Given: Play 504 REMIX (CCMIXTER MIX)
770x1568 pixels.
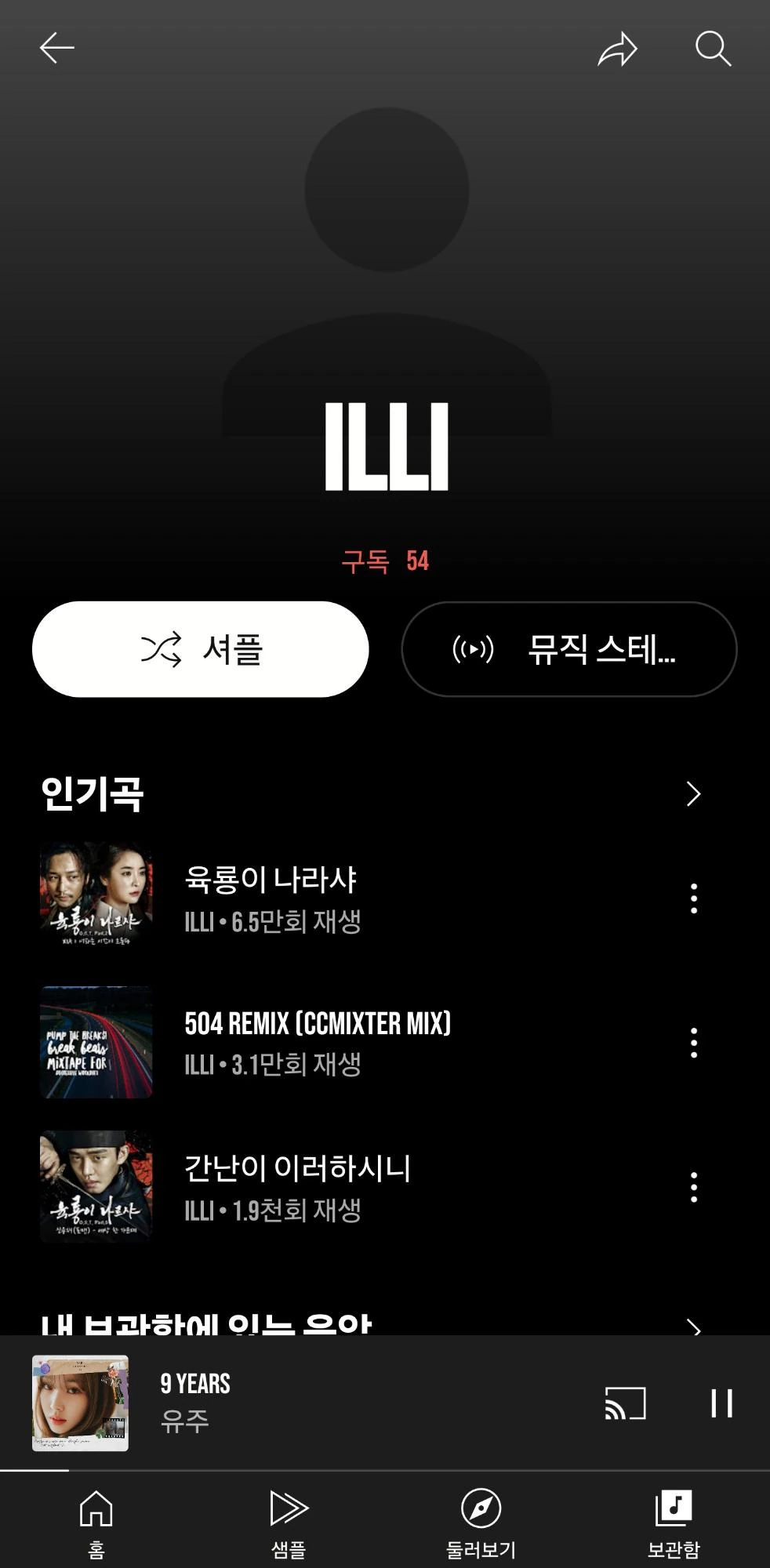Looking at the screenshot, I should pos(317,1042).
